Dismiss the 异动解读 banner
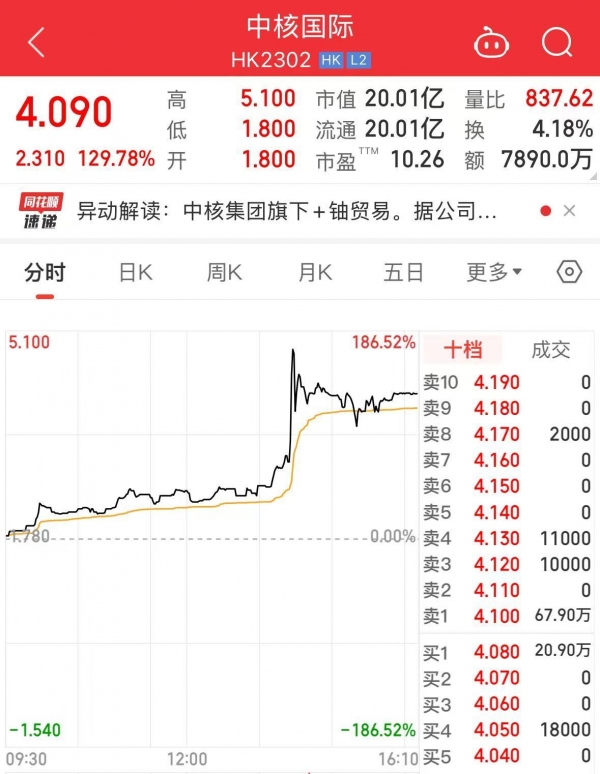Screen dimensions: 600x774 (x=569, y=211)
